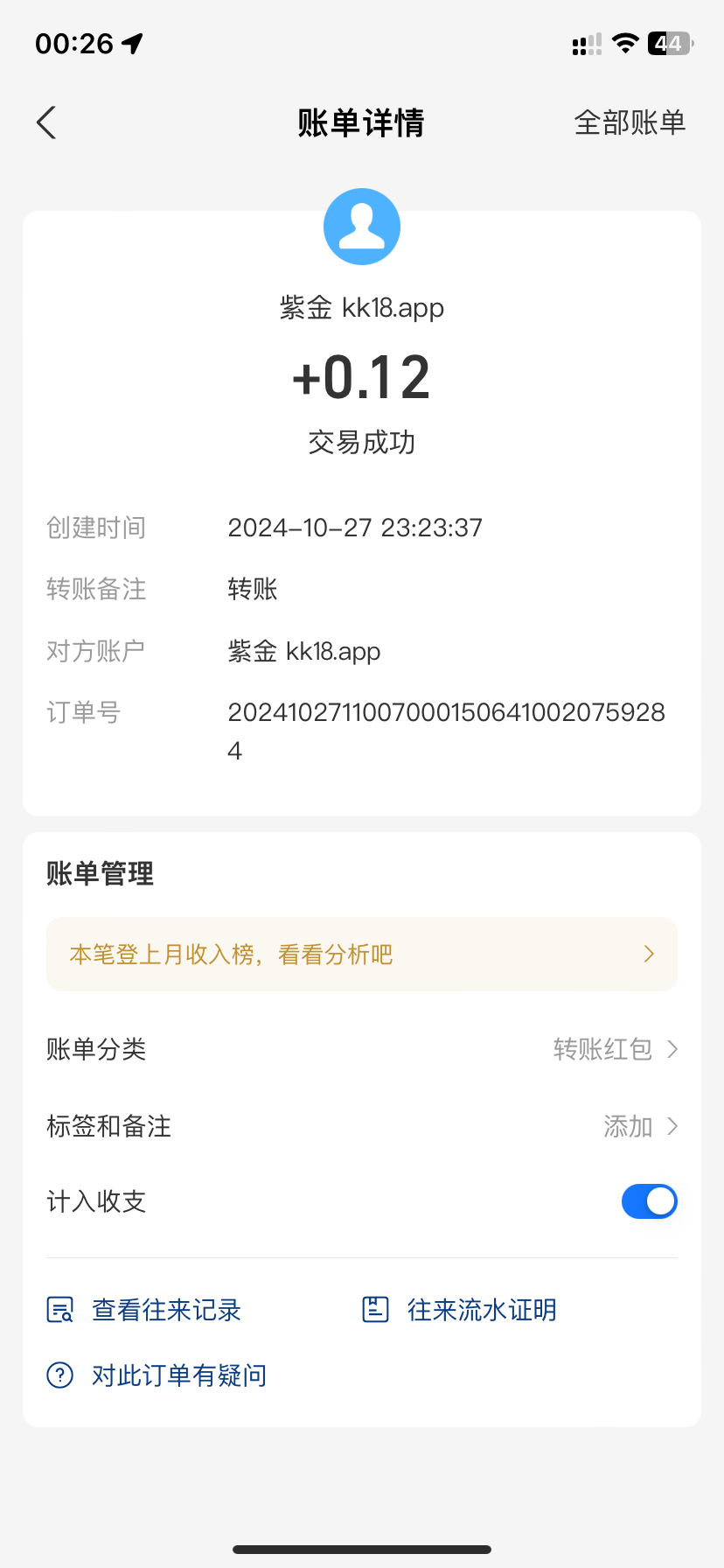The height and width of the screenshot is (1568, 724).
Task: Tap 对此订单有疑问
Action: point(178,1375)
